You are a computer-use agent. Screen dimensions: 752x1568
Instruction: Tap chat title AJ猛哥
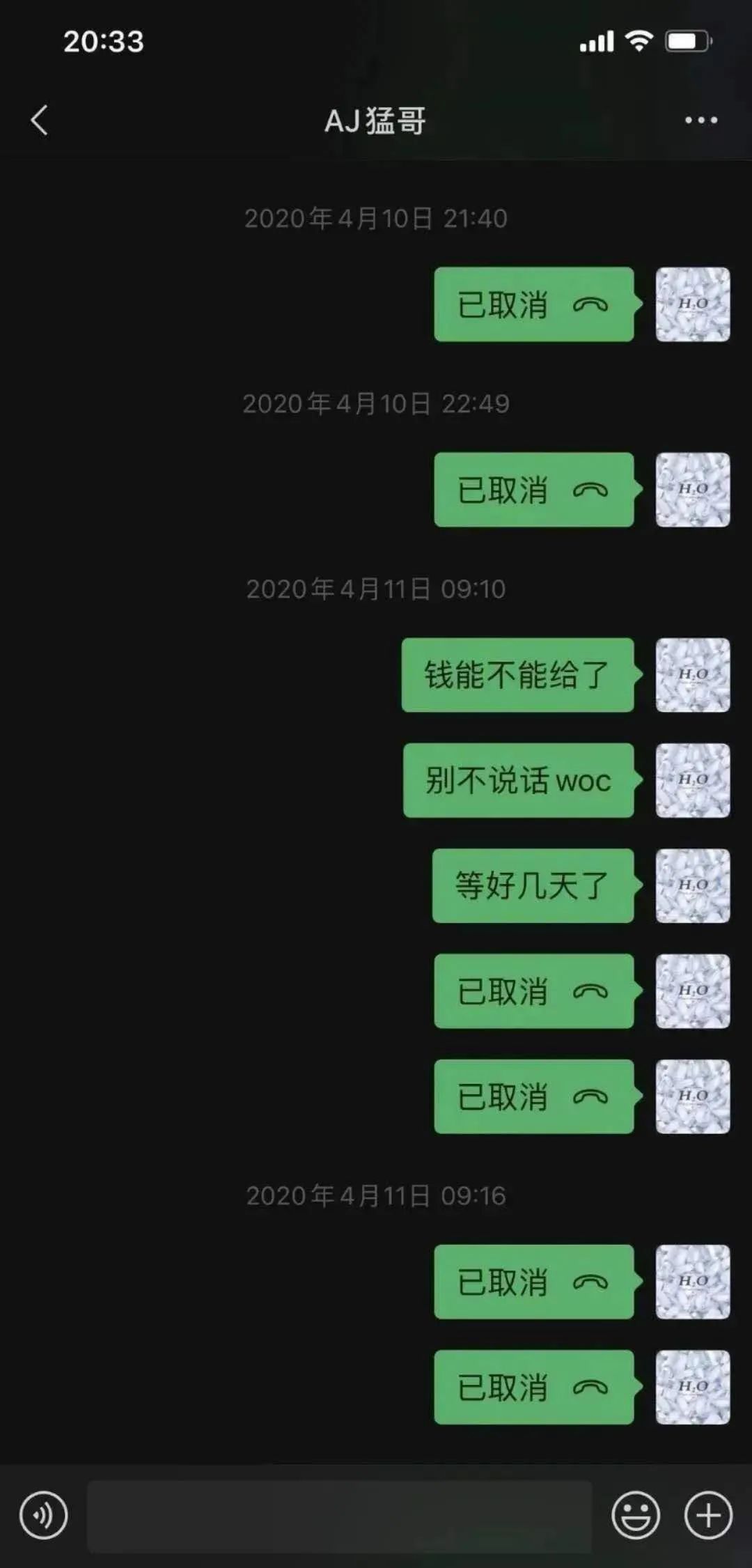click(376, 120)
